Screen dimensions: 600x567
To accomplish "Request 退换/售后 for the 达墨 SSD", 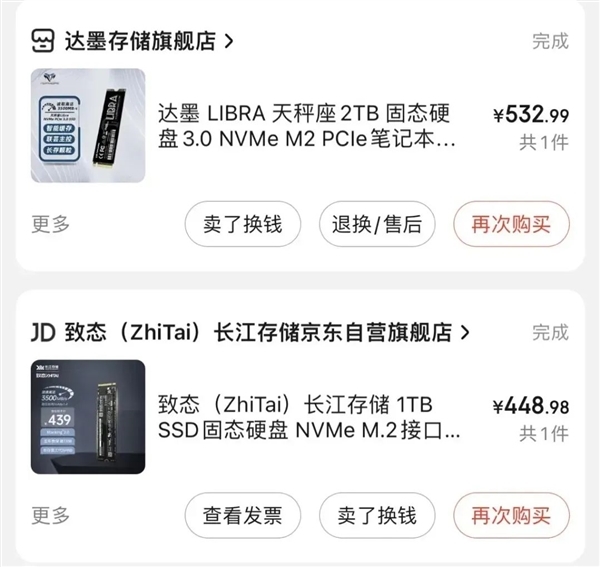I will pyautogui.click(x=377, y=224).
